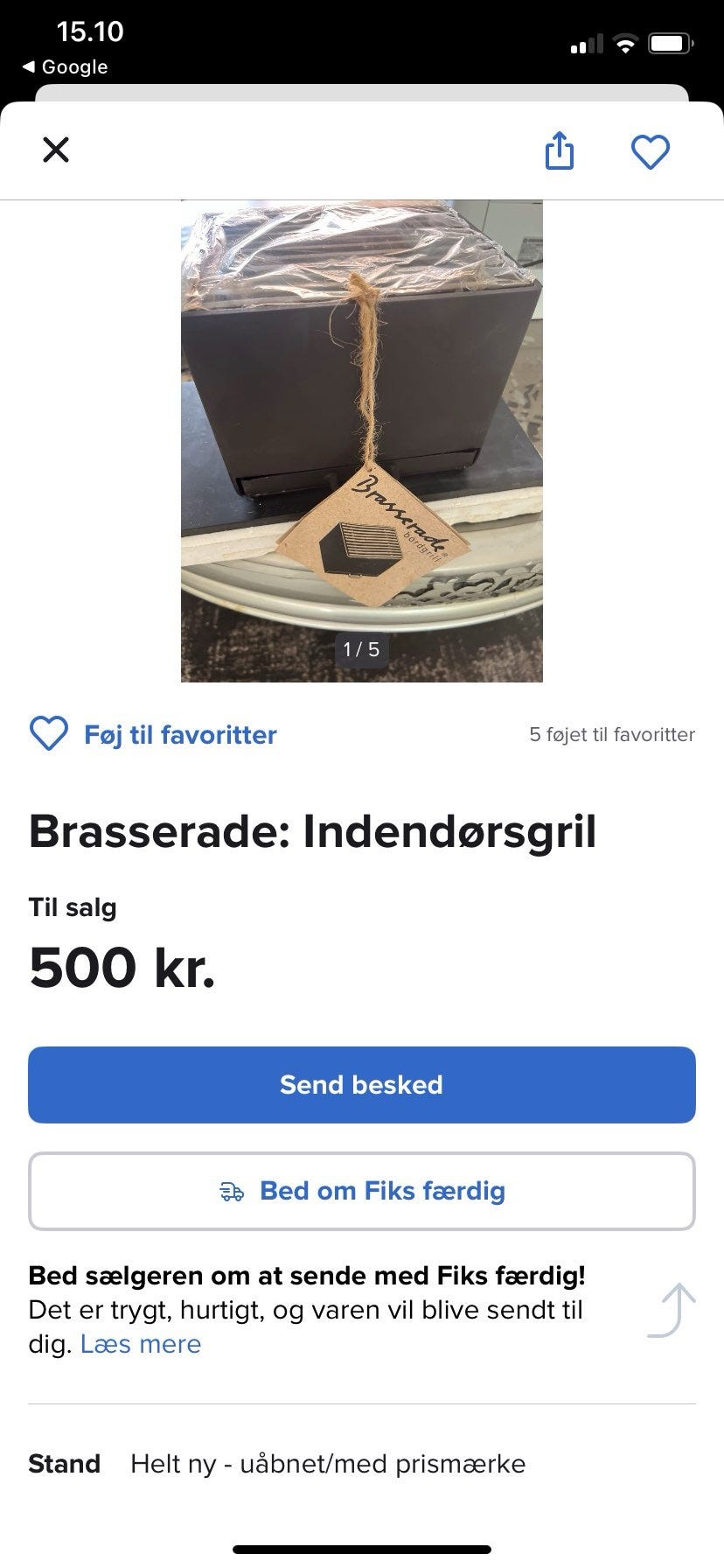724x1568 pixels.
Task: Open the photo counter overlay showing 1/5
Action: click(x=361, y=650)
